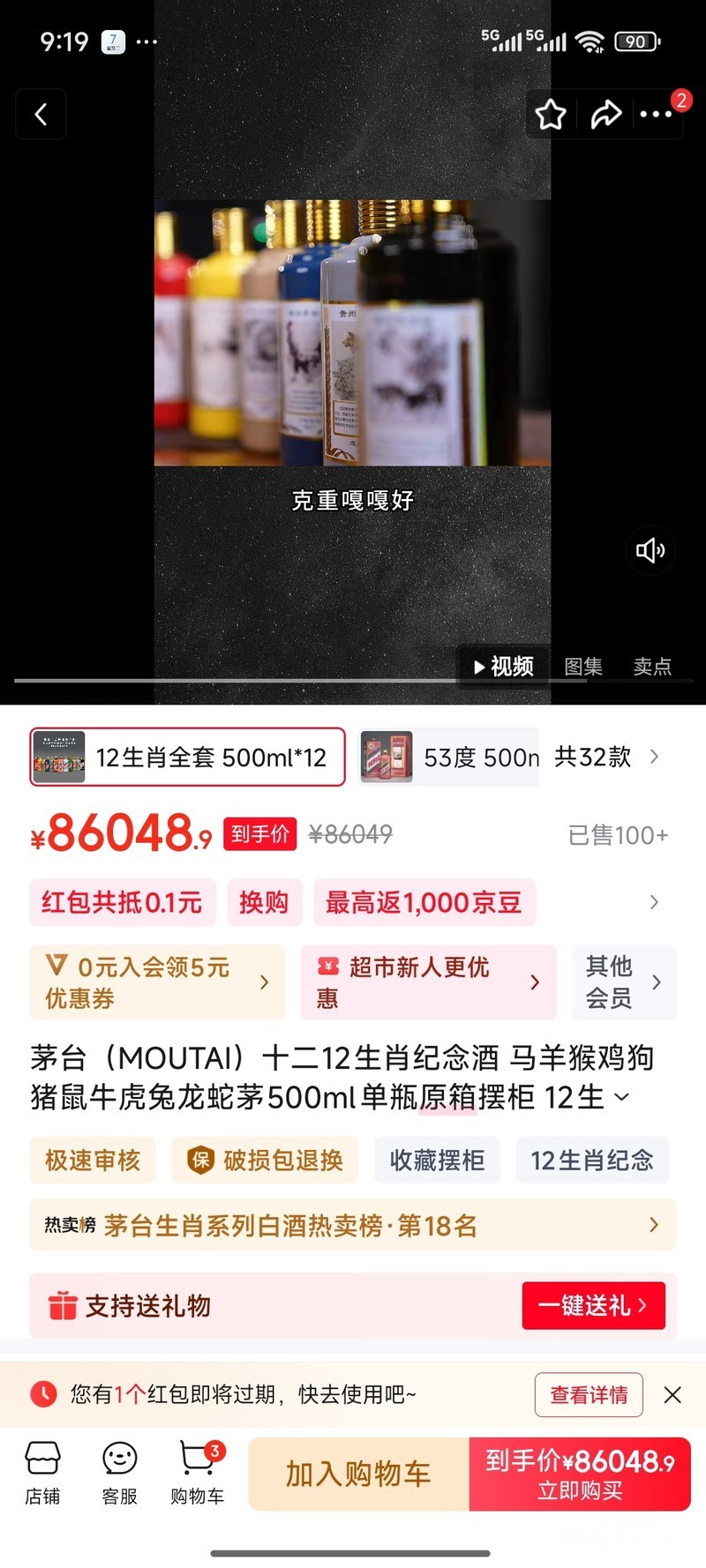This screenshot has height=1568, width=706.
Task: Tap 查看详情 for the expiring red packet
Action: 589,1394
